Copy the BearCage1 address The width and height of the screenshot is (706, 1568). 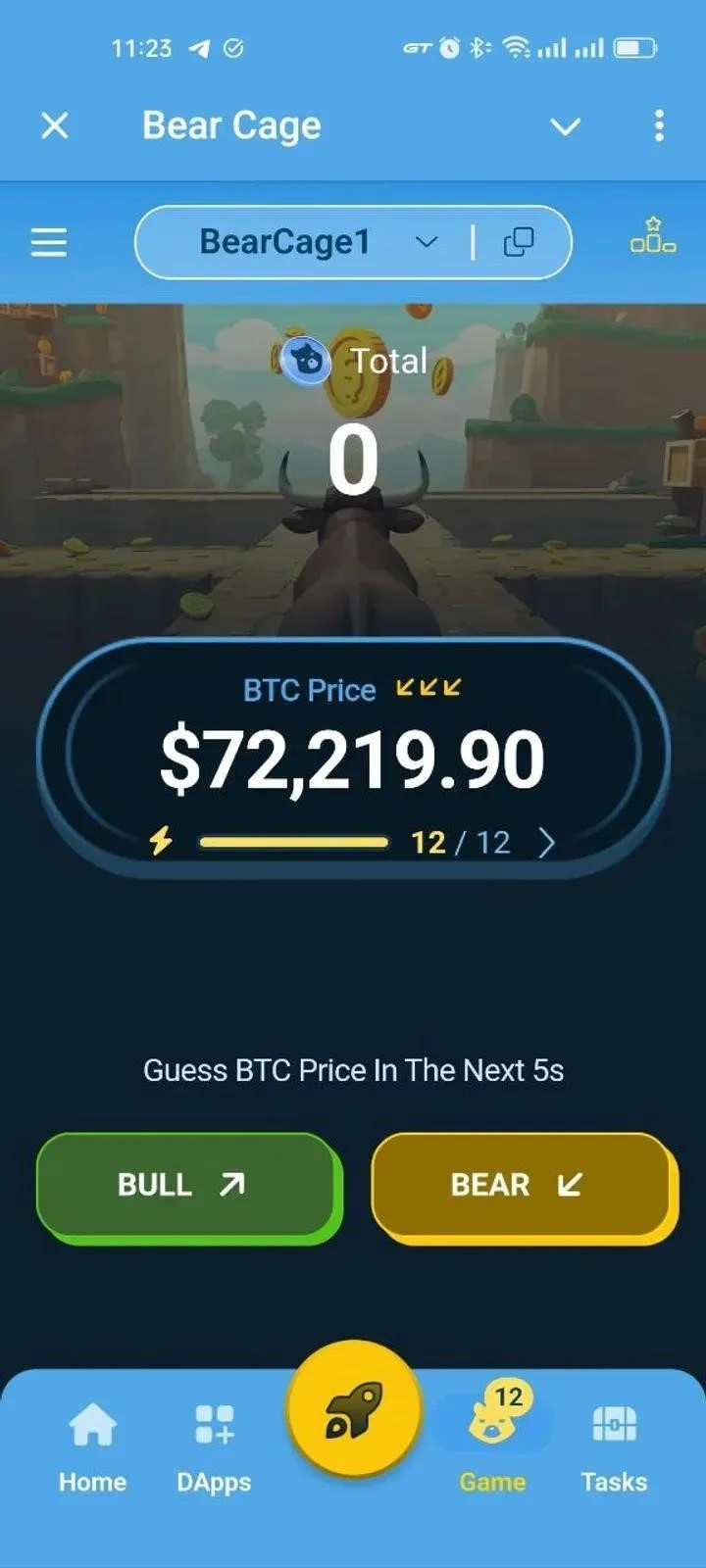[518, 242]
